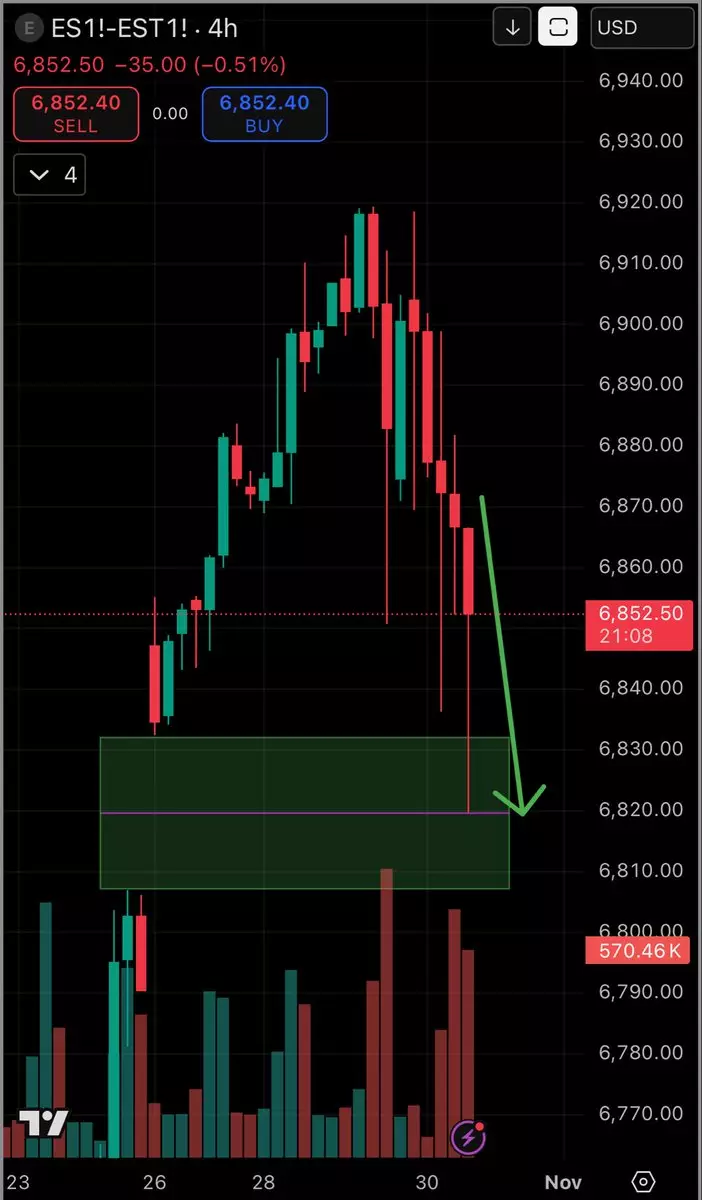Viewport: 702px width, 1200px height.
Task: Tap the purple lightning events icon
Action: (468, 1136)
